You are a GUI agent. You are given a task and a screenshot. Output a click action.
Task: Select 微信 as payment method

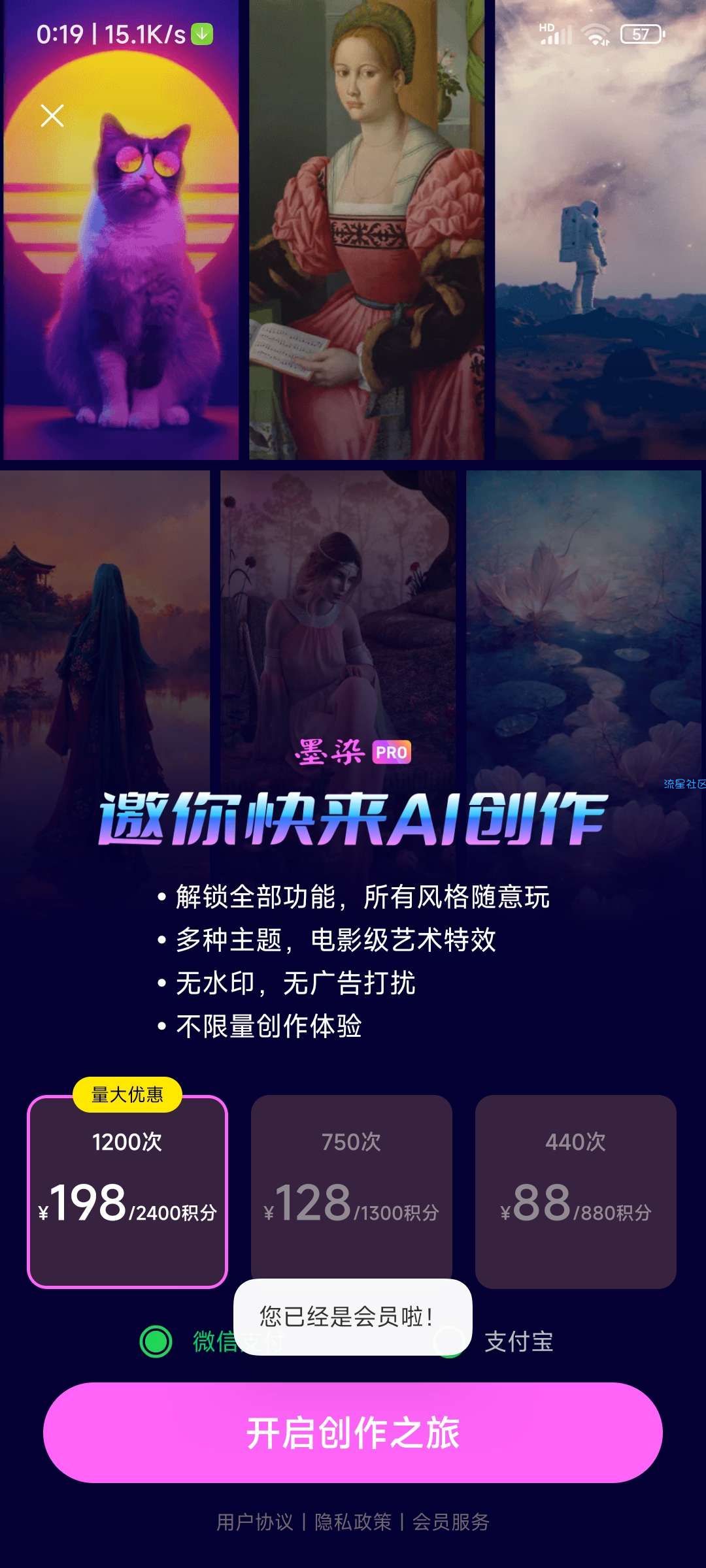tap(156, 1342)
